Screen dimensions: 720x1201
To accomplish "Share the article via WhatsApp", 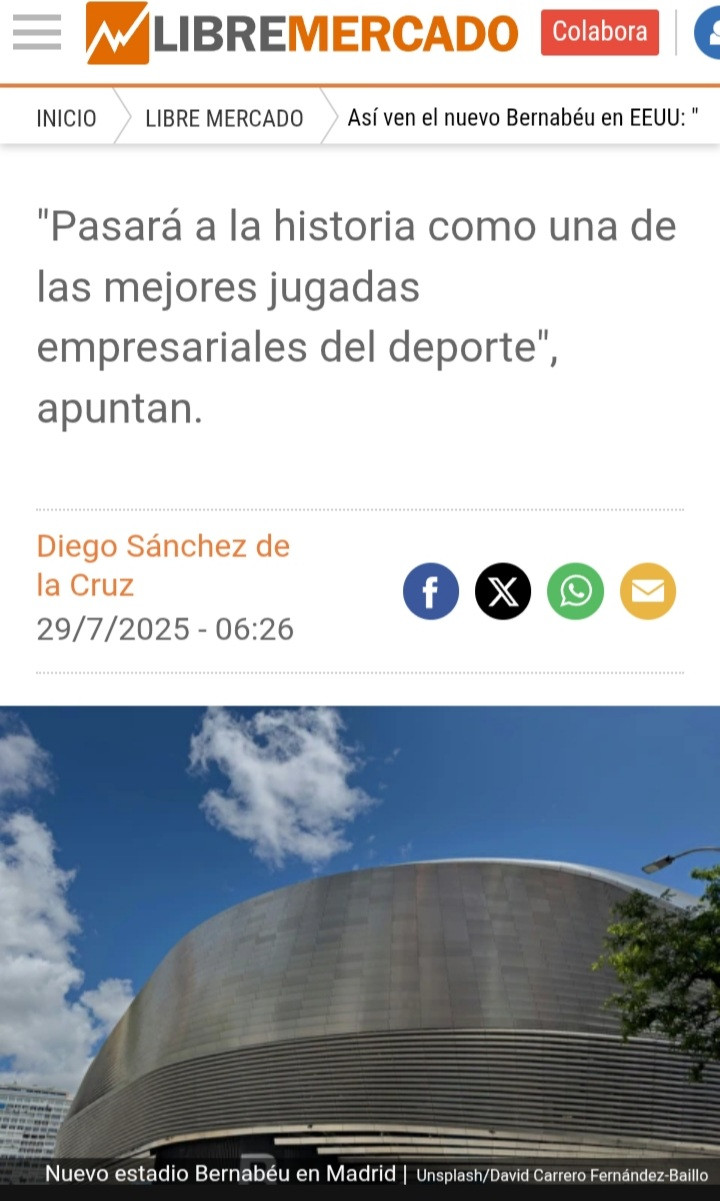I will point(576,591).
